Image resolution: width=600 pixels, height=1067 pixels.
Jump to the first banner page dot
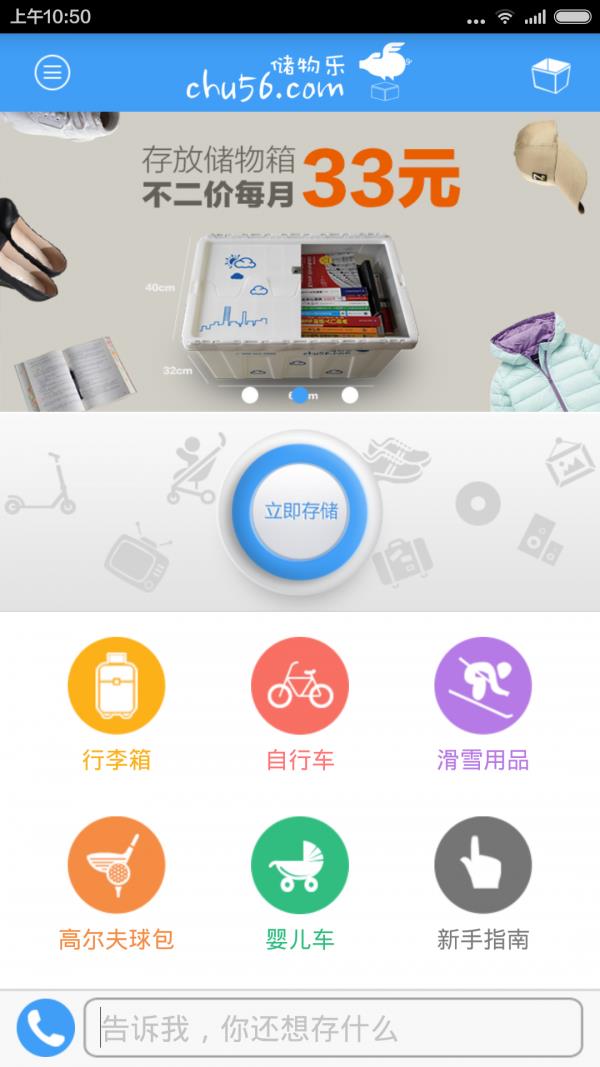pyautogui.click(x=250, y=395)
